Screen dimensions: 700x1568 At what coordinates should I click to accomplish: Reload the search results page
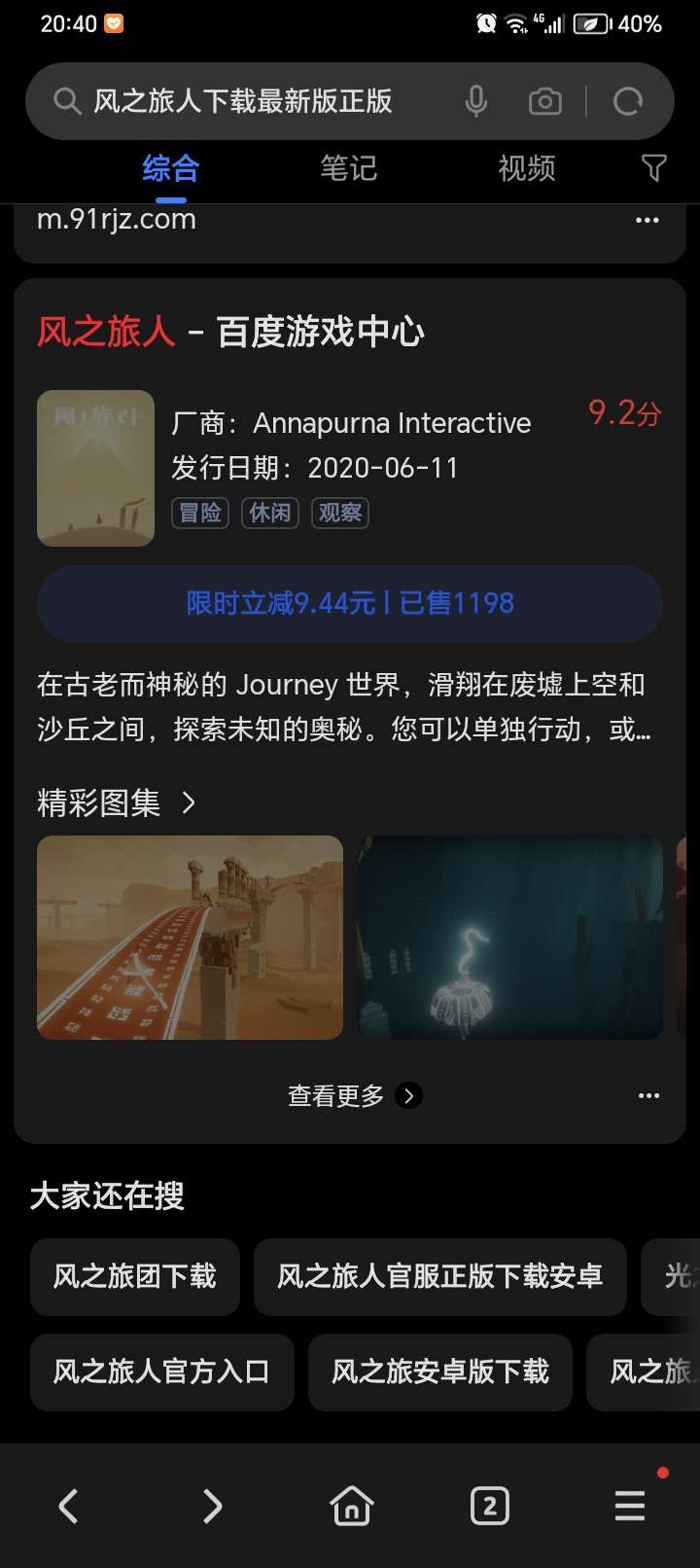(x=628, y=101)
